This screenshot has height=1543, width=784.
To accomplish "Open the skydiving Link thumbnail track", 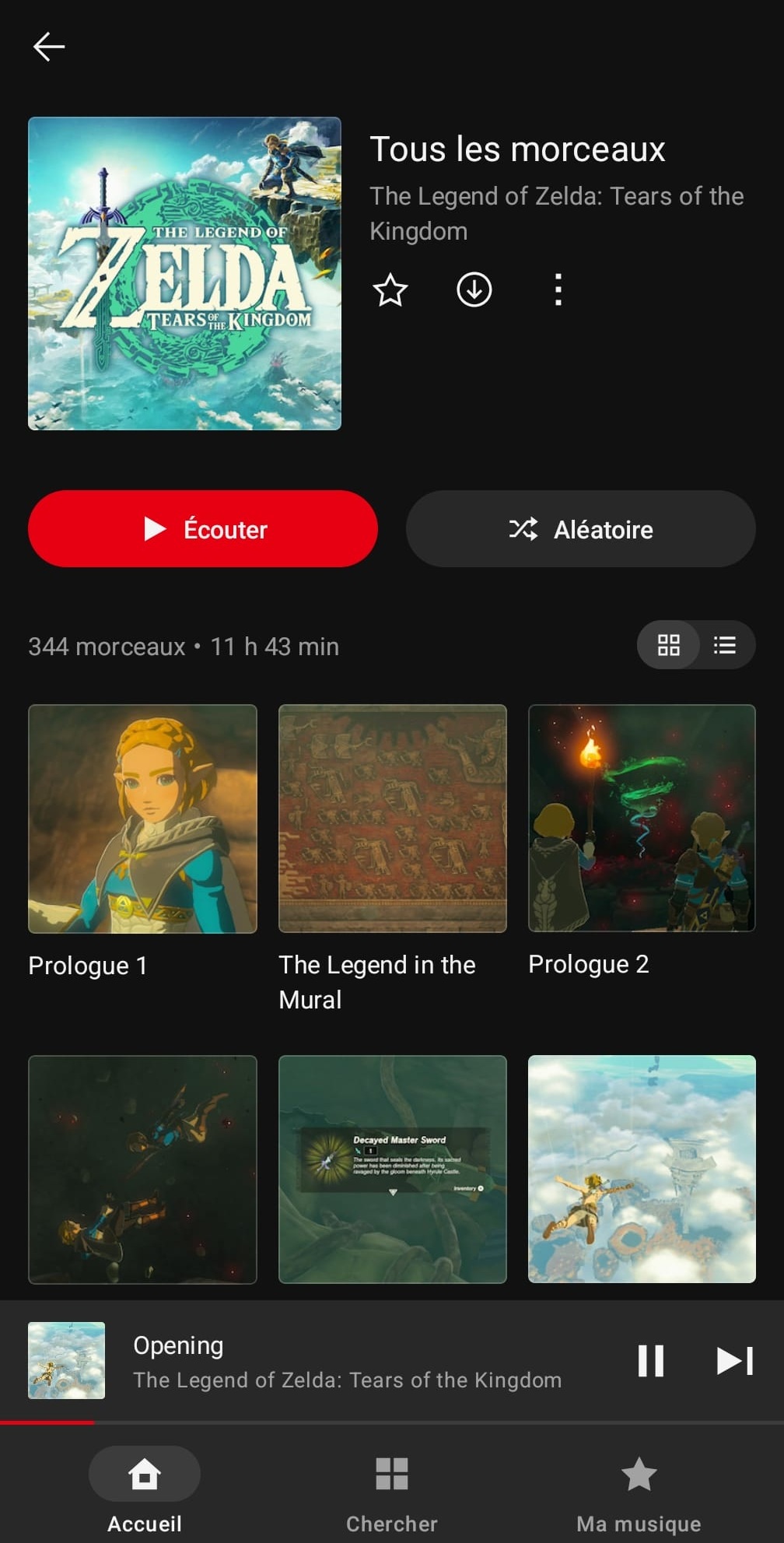I will coord(642,1169).
